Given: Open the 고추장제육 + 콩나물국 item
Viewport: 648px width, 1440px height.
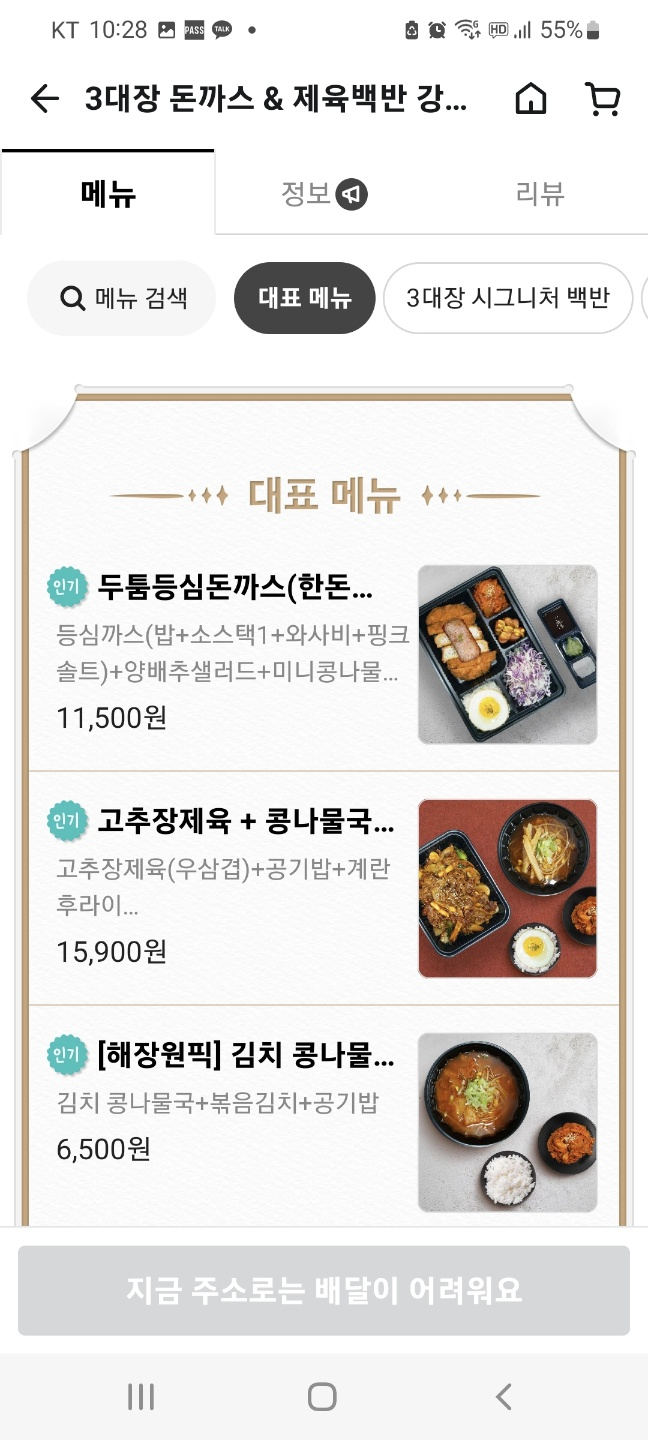Looking at the screenshot, I should pyautogui.click(x=230, y=888).
